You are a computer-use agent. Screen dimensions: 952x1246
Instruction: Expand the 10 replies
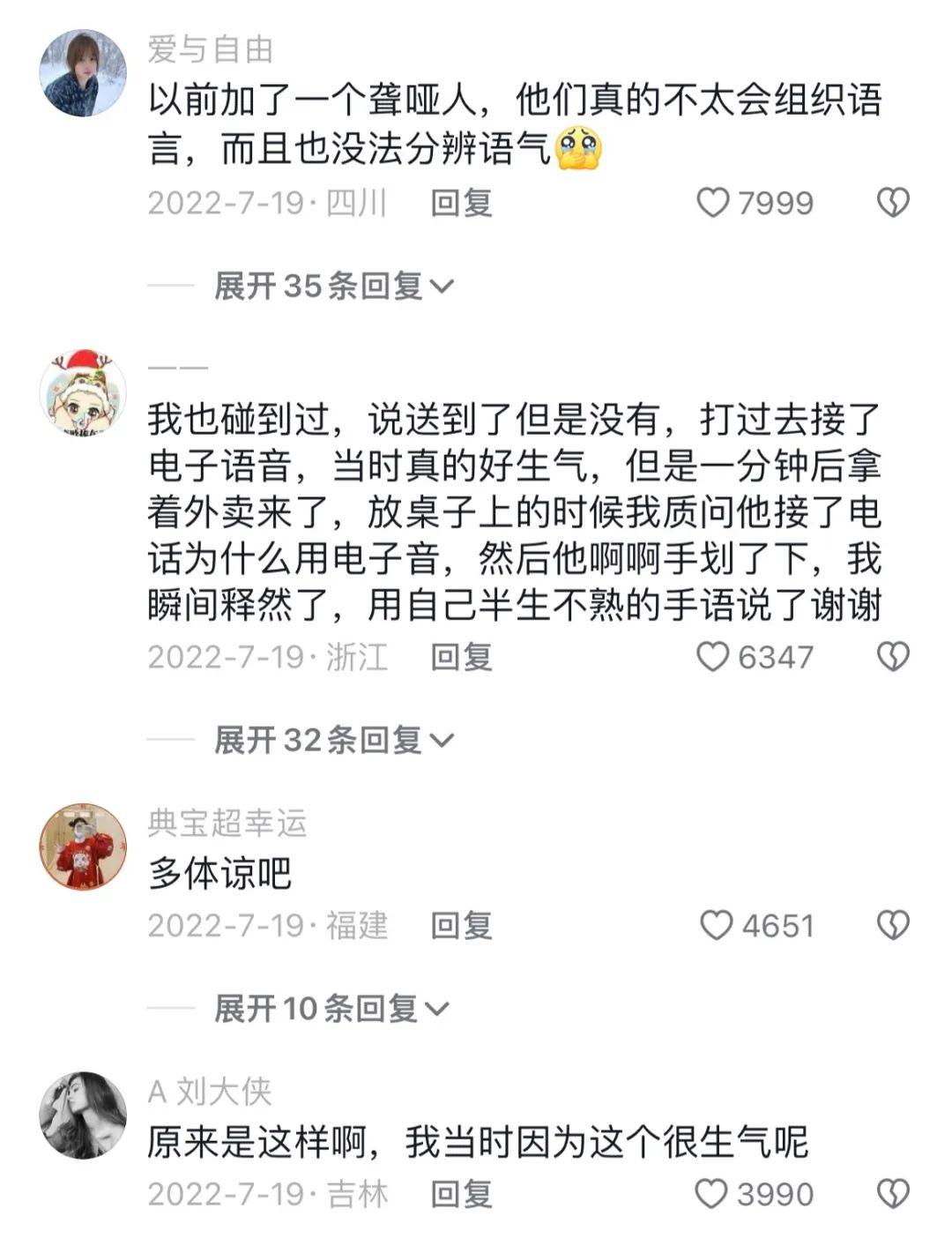pos(331,1008)
